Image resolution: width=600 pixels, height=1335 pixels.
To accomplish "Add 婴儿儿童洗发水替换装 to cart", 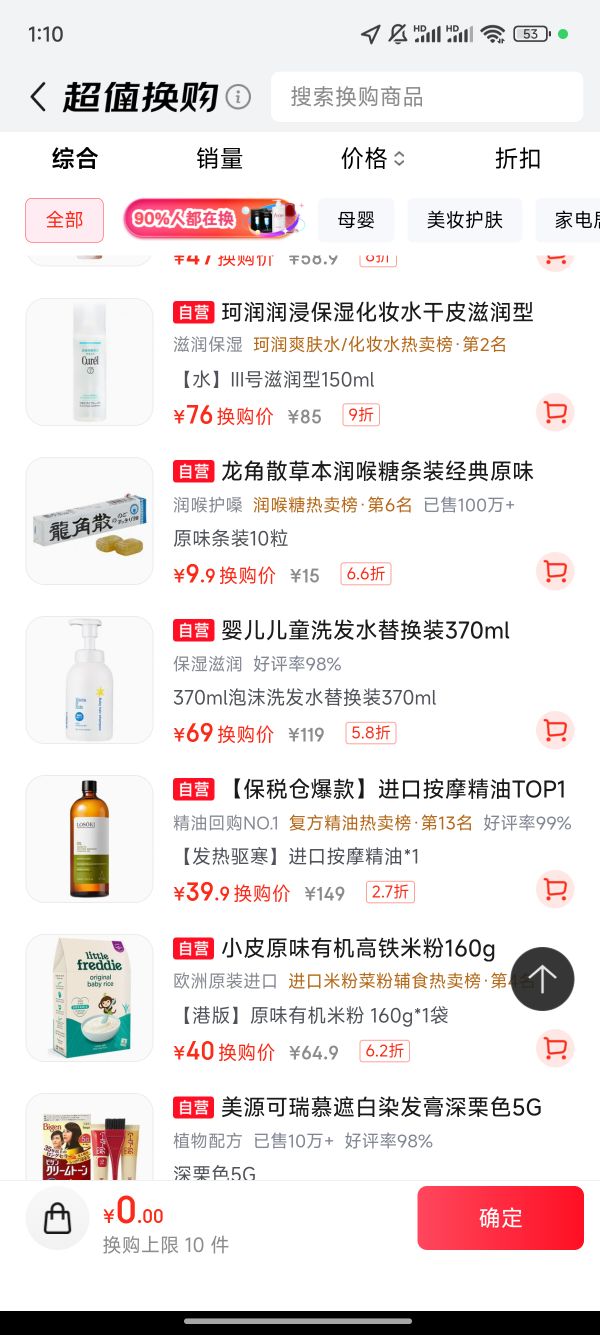I will (555, 730).
